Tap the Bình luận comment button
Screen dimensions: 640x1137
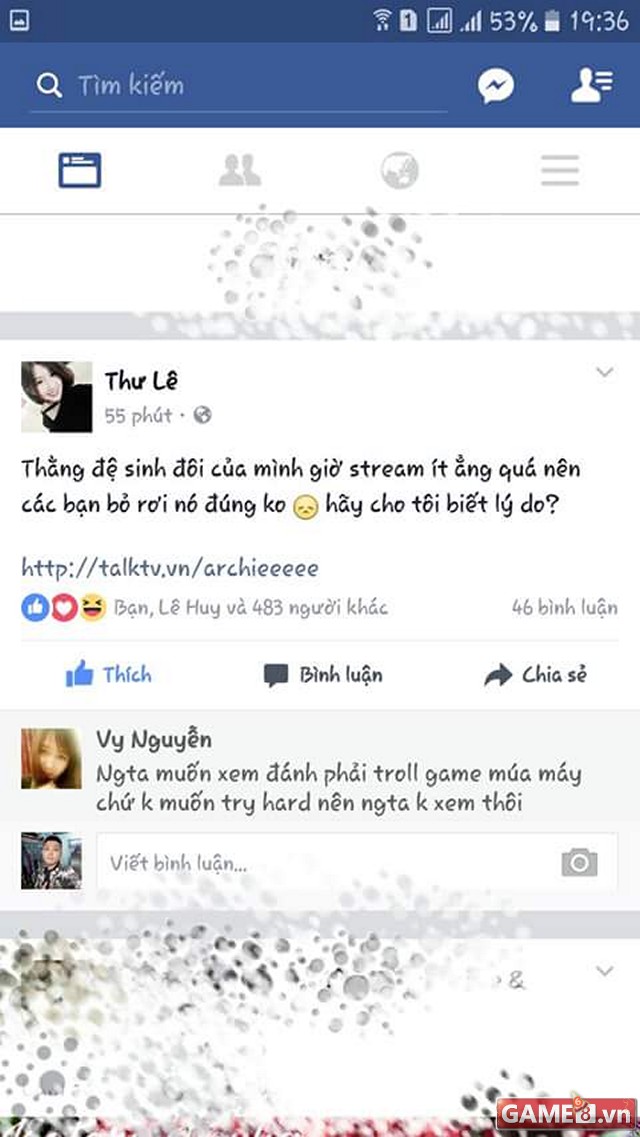[322, 675]
